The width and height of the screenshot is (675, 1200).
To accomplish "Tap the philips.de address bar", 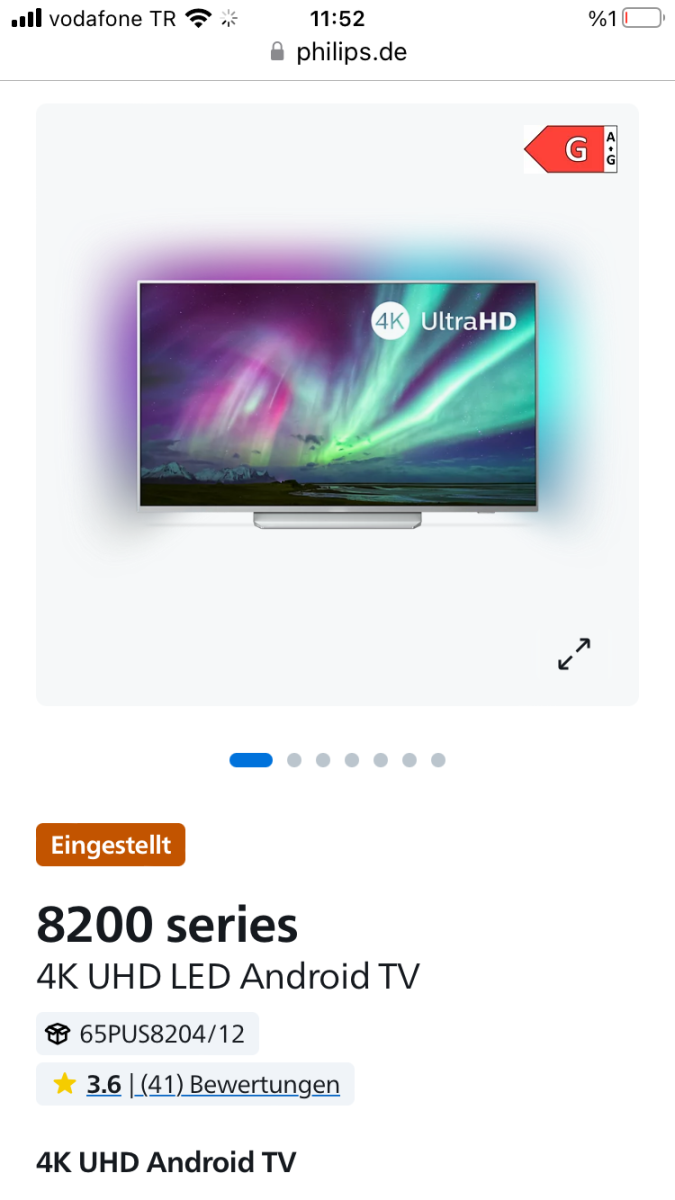I will coord(338,52).
